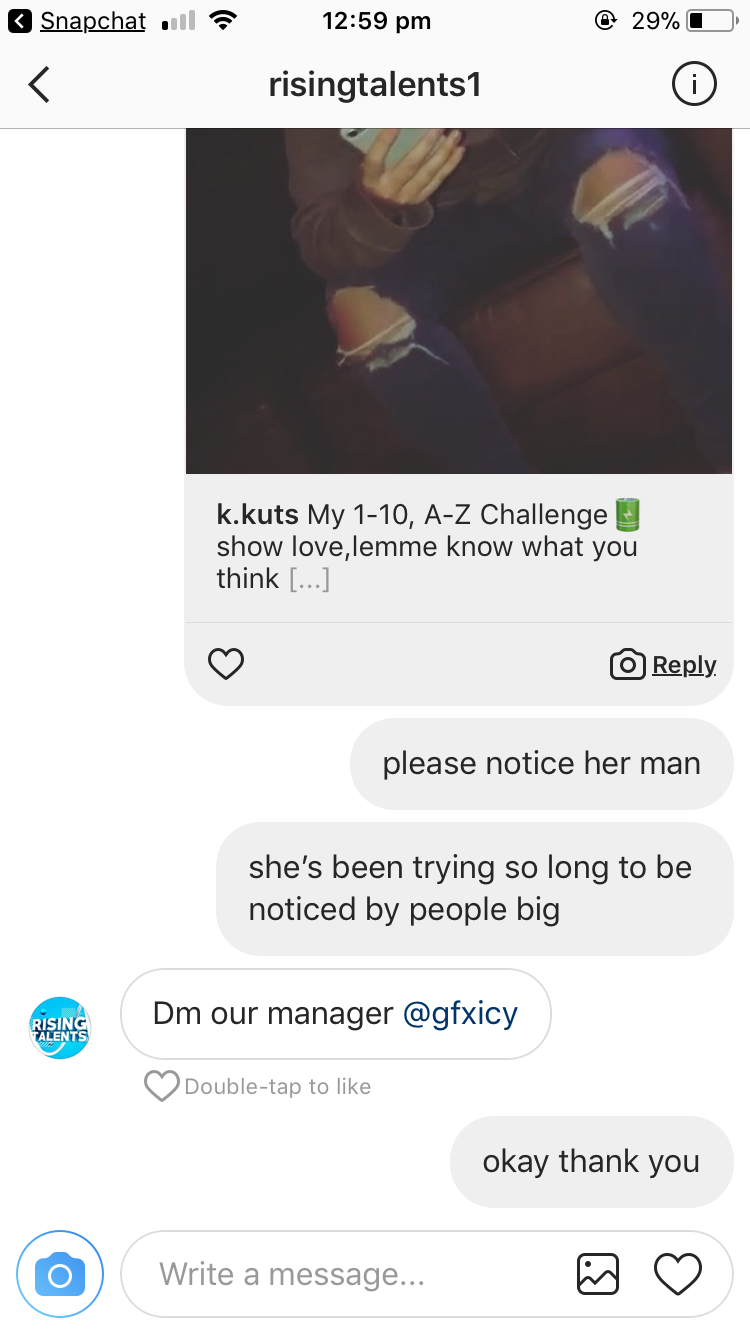Pick a photo from the gallery
Viewport: 750px width, 1334px height.
coord(598,1274)
